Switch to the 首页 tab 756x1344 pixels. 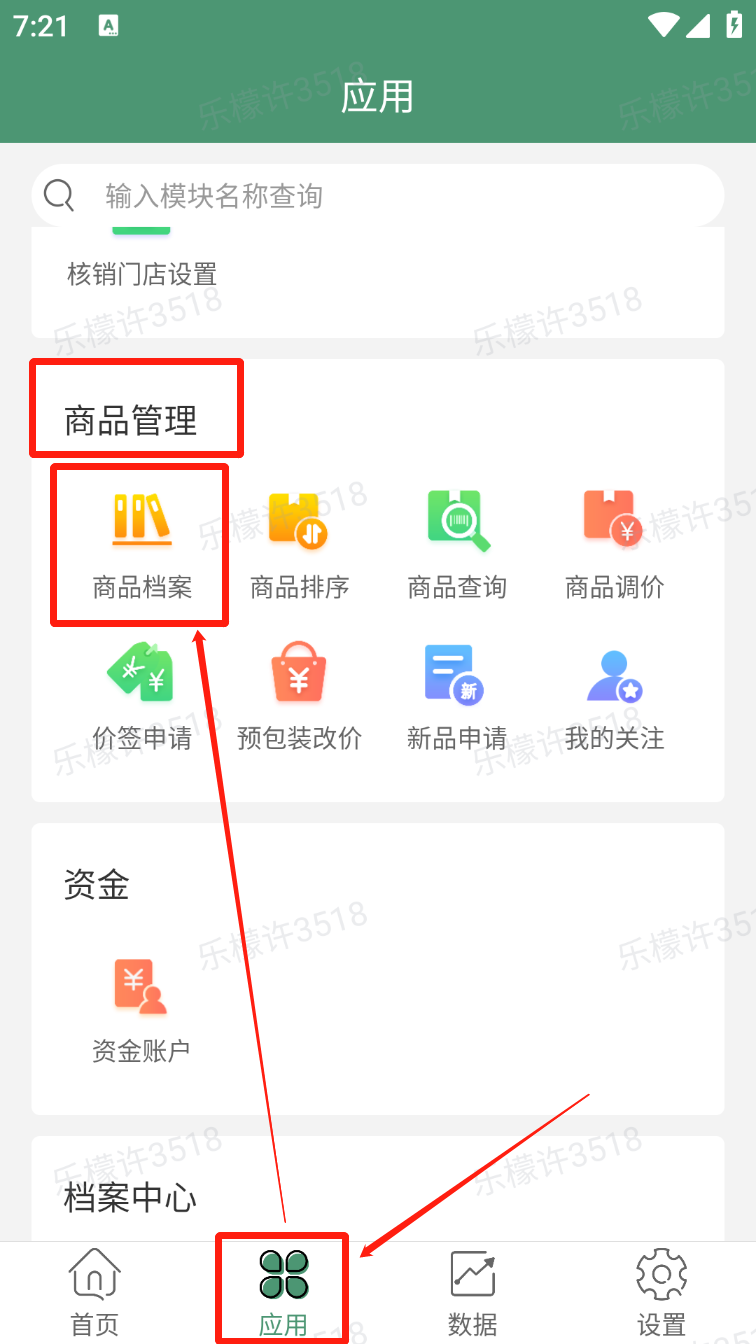[95, 1293]
